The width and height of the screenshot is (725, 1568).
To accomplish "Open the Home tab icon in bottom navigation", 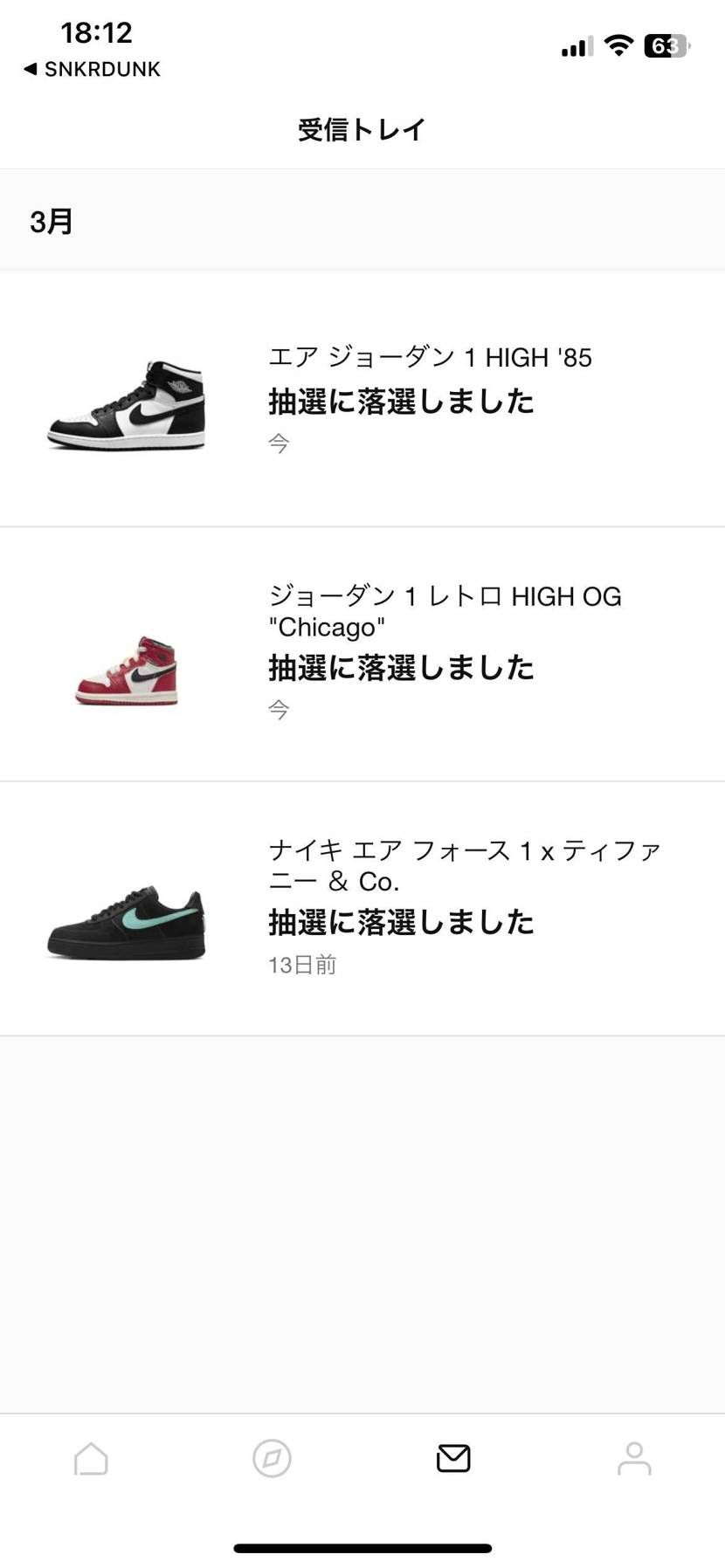I will click(x=90, y=1458).
